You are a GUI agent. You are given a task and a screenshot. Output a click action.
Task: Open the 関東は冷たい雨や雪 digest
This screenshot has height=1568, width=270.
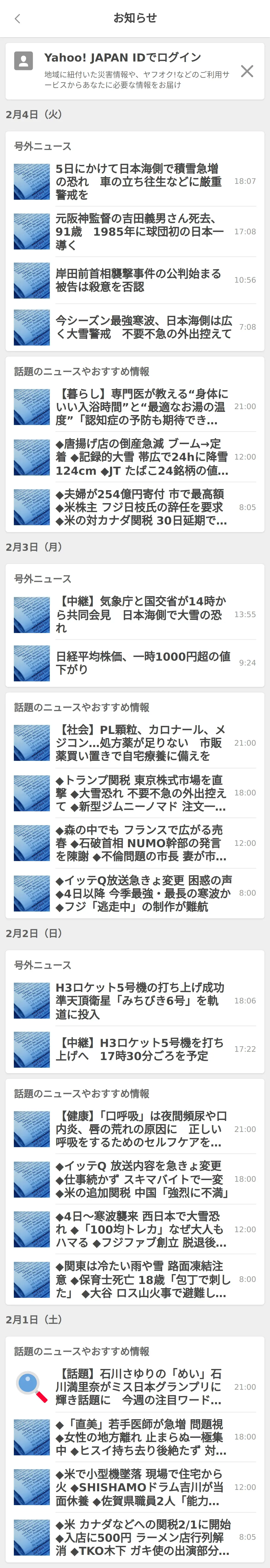139,1279
